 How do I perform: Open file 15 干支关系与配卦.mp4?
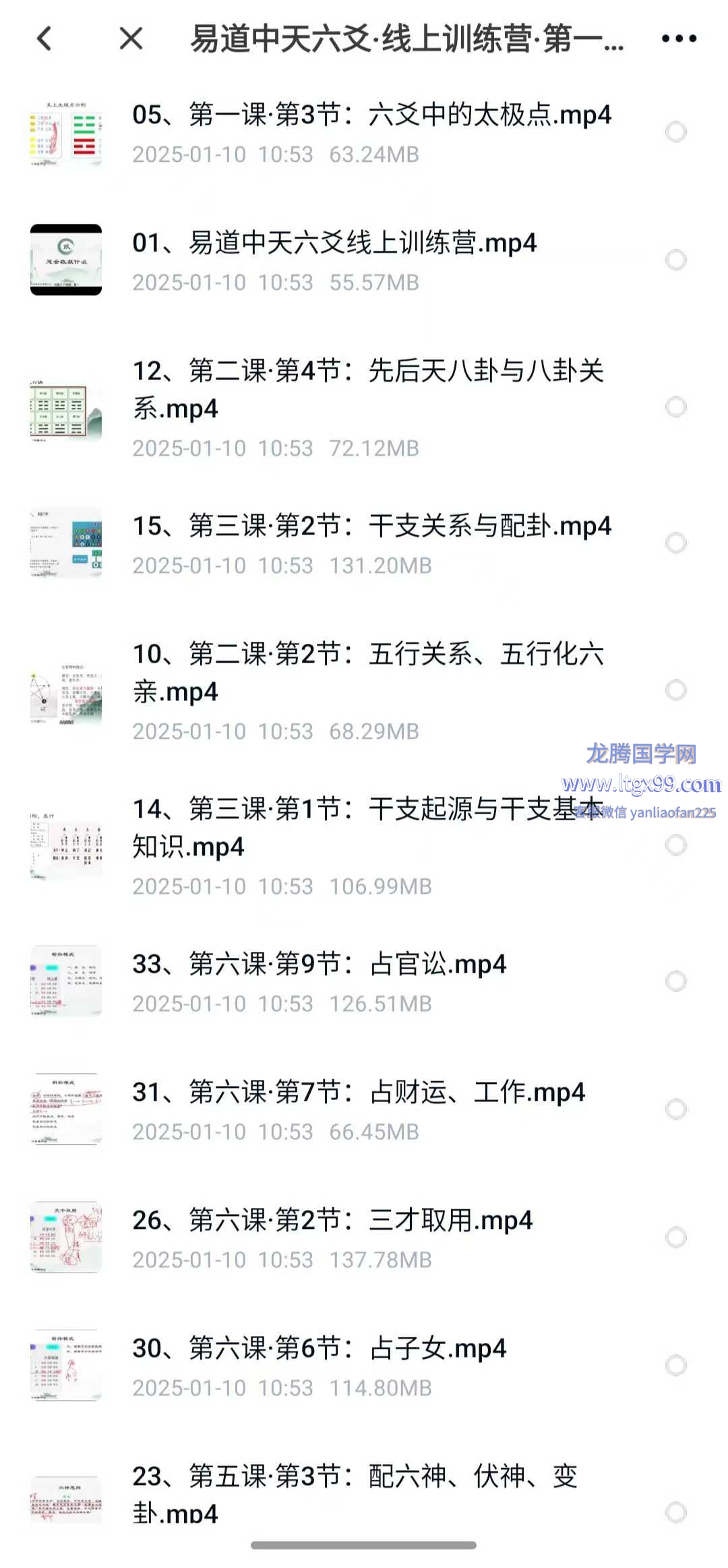pyautogui.click(x=371, y=526)
